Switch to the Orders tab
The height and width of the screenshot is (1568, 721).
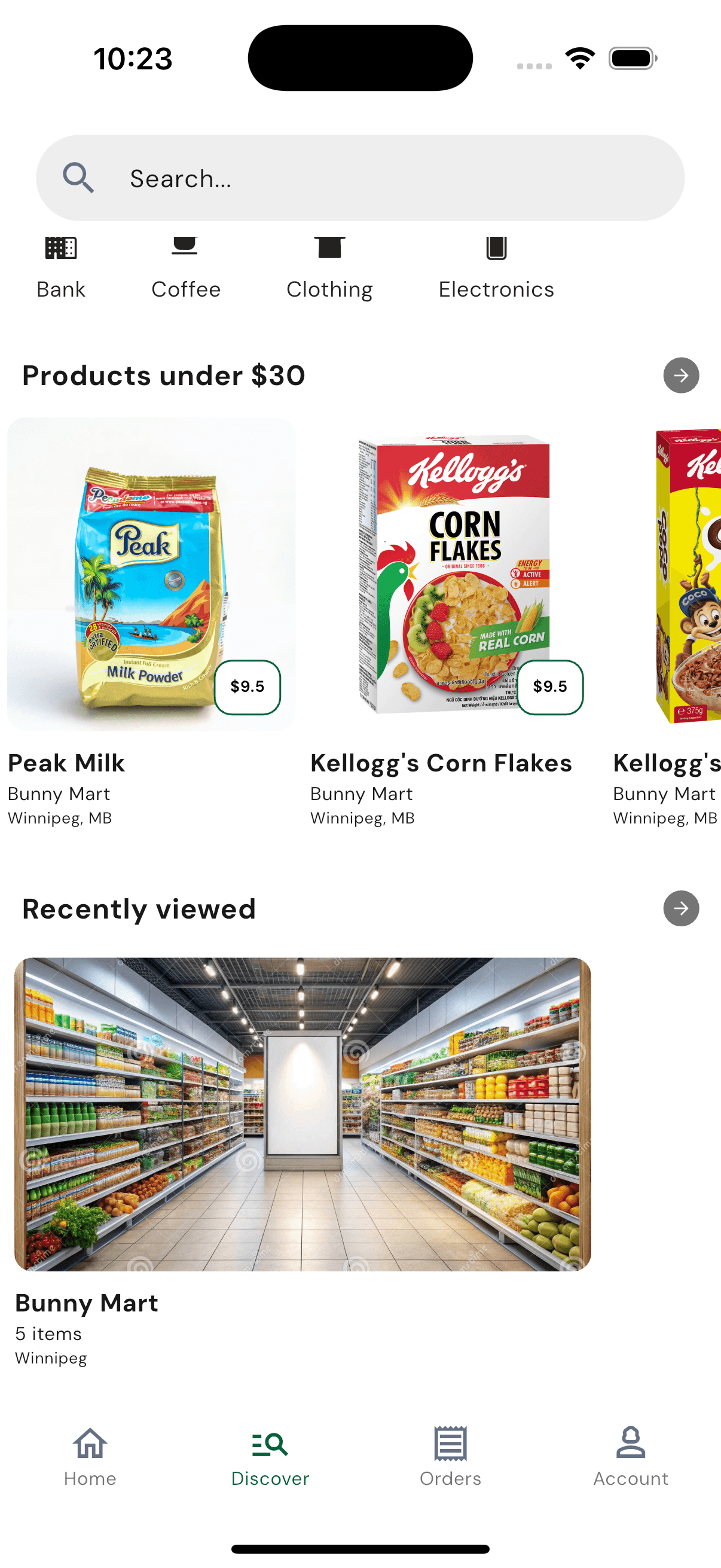click(x=450, y=1456)
